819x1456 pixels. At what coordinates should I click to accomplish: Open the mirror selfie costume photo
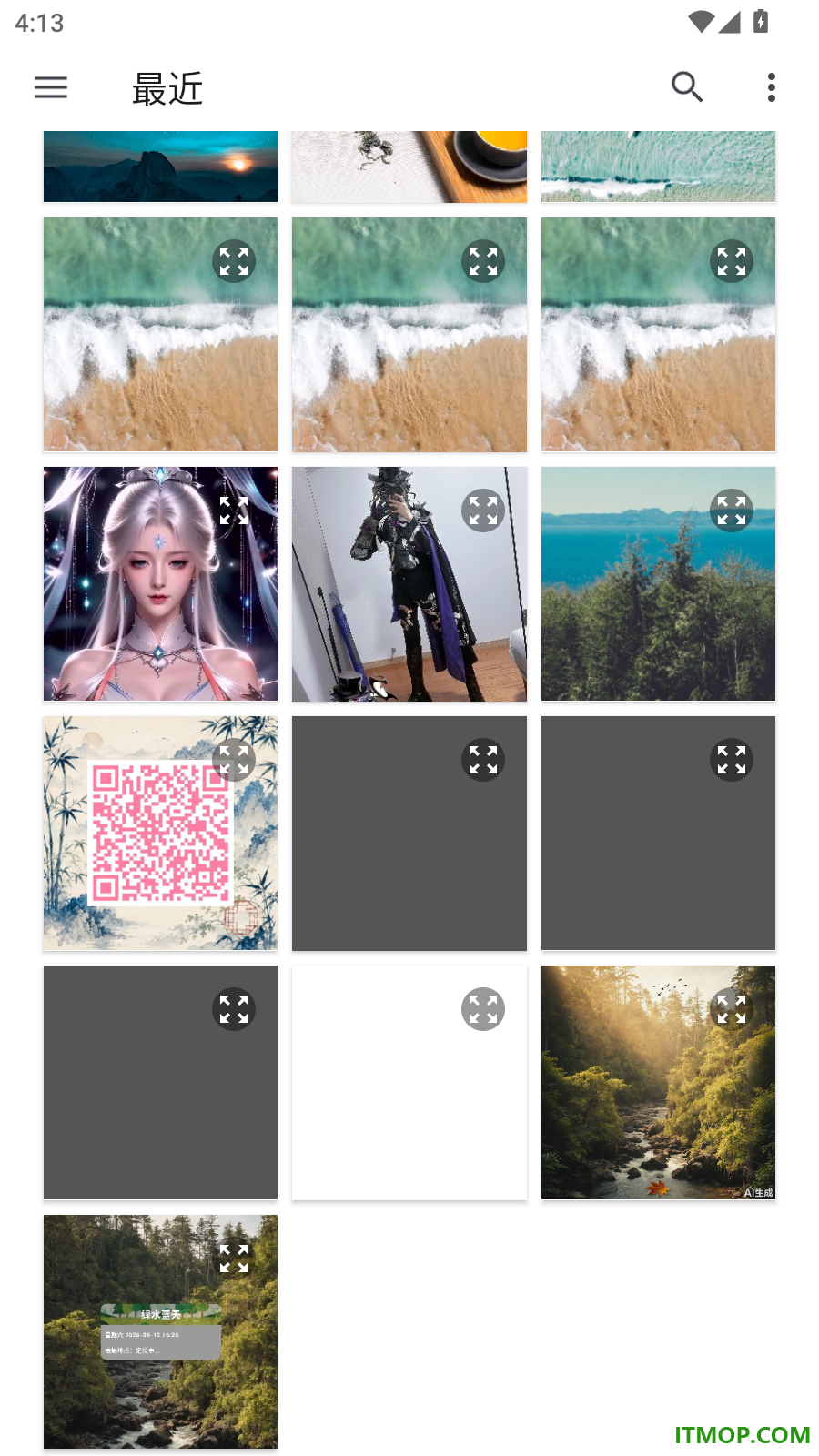pos(409,584)
